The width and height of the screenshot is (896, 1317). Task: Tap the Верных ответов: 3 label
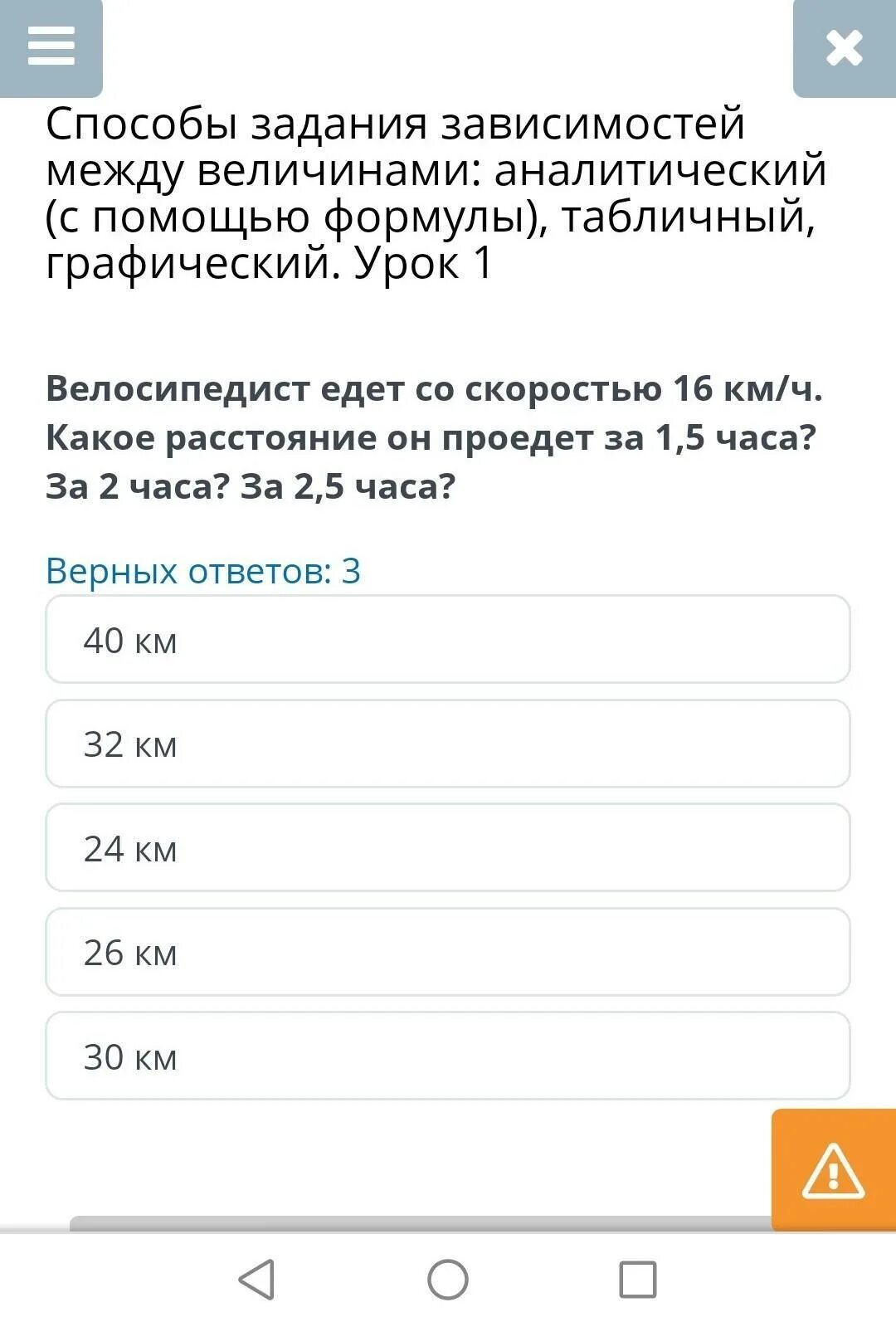pos(202,572)
